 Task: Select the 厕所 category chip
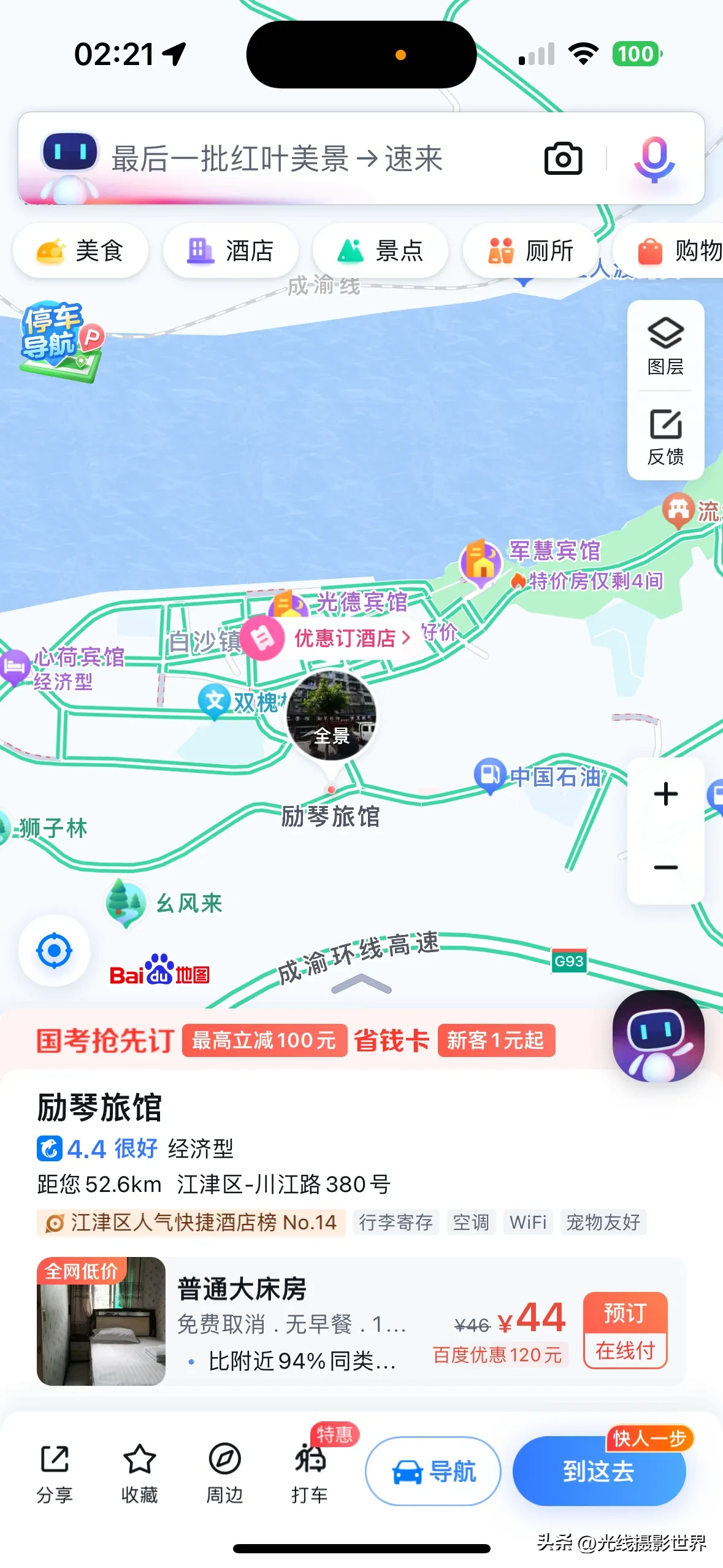point(530,251)
